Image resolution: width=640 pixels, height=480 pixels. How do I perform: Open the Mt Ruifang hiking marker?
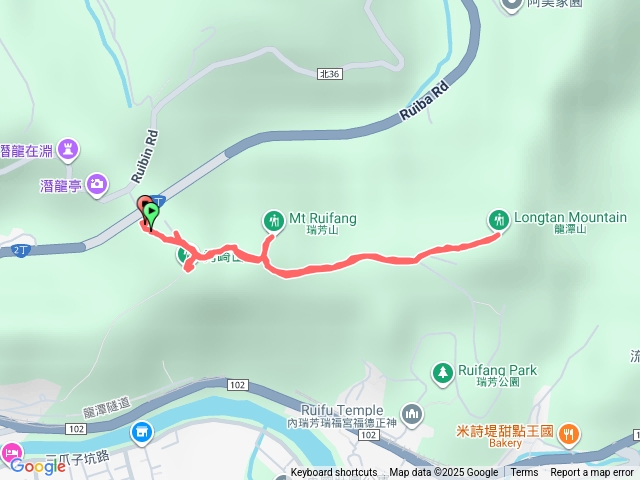pyautogui.click(x=273, y=220)
